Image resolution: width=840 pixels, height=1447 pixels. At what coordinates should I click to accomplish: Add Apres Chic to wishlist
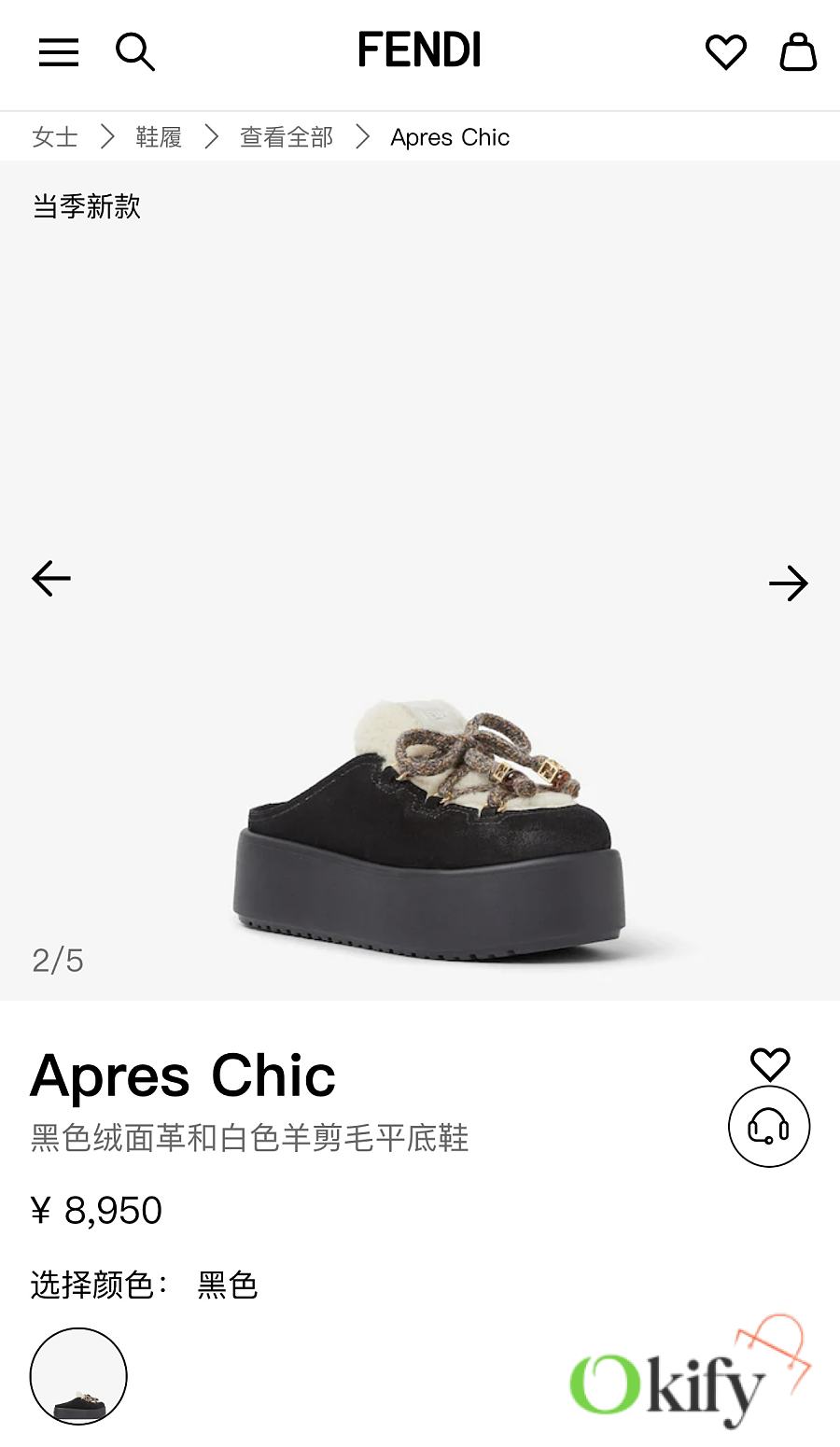tap(770, 1064)
